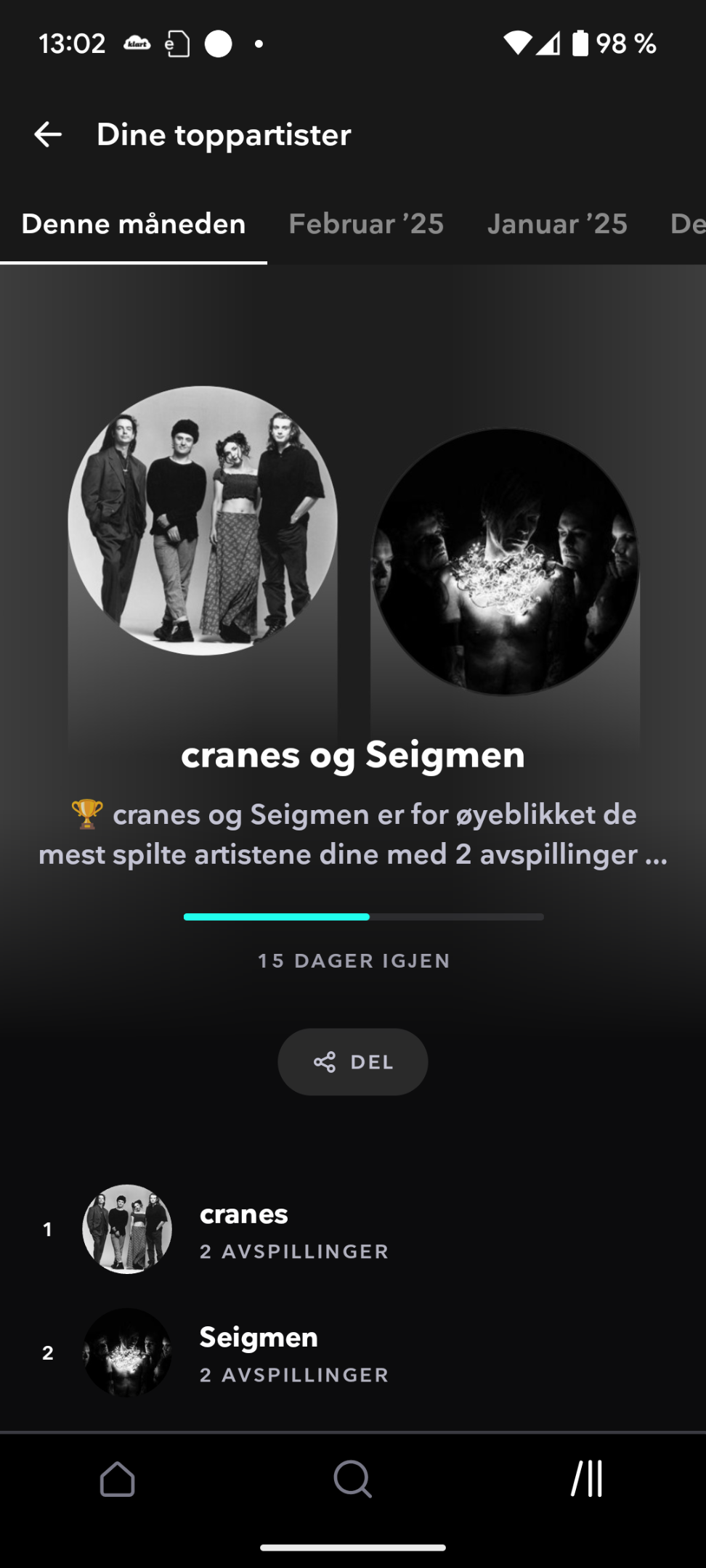Share top artists with DEL button
Viewport: 706px width, 1568px height.
coord(353,1062)
